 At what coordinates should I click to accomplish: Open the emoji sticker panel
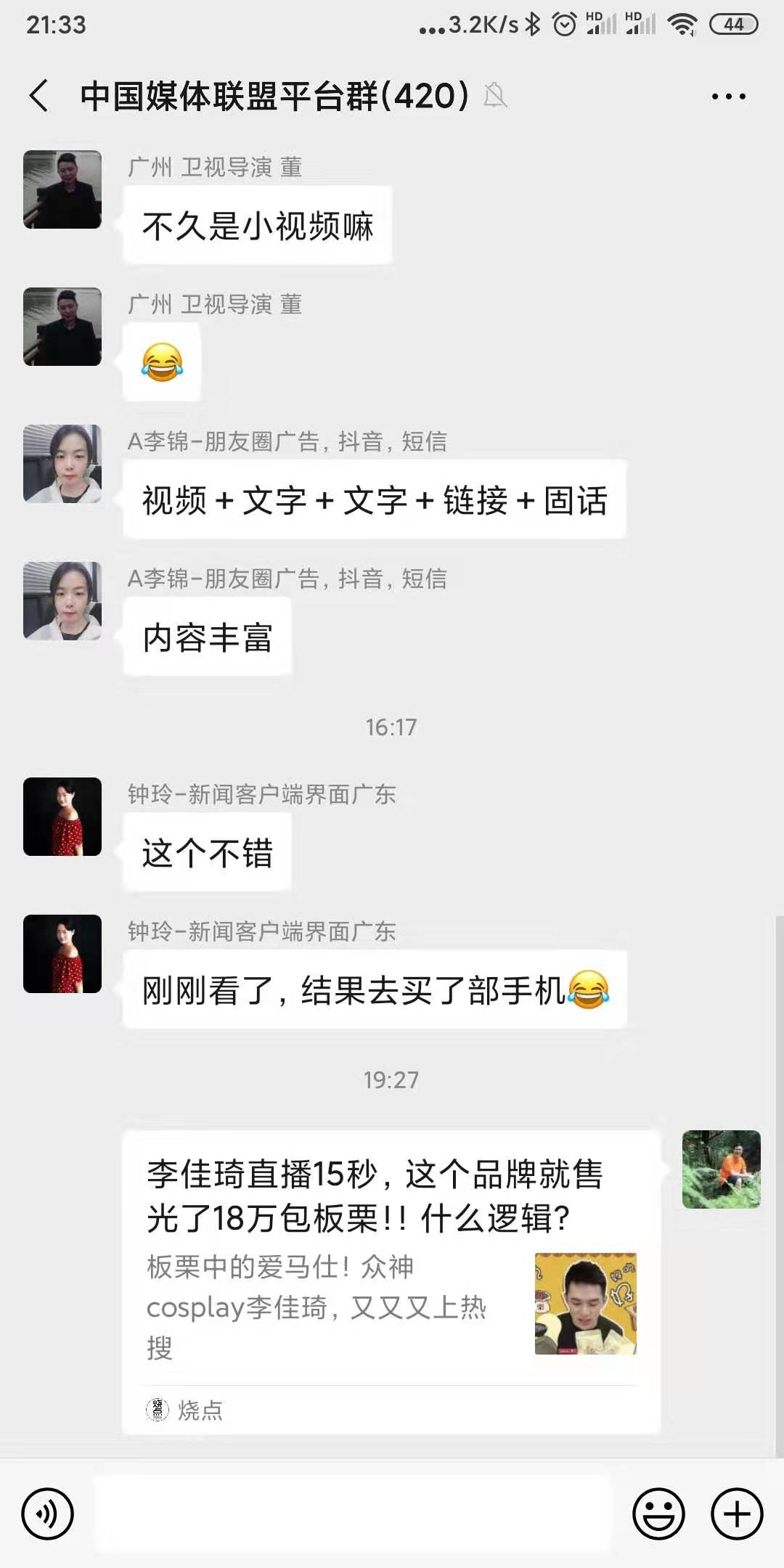[x=658, y=1514]
